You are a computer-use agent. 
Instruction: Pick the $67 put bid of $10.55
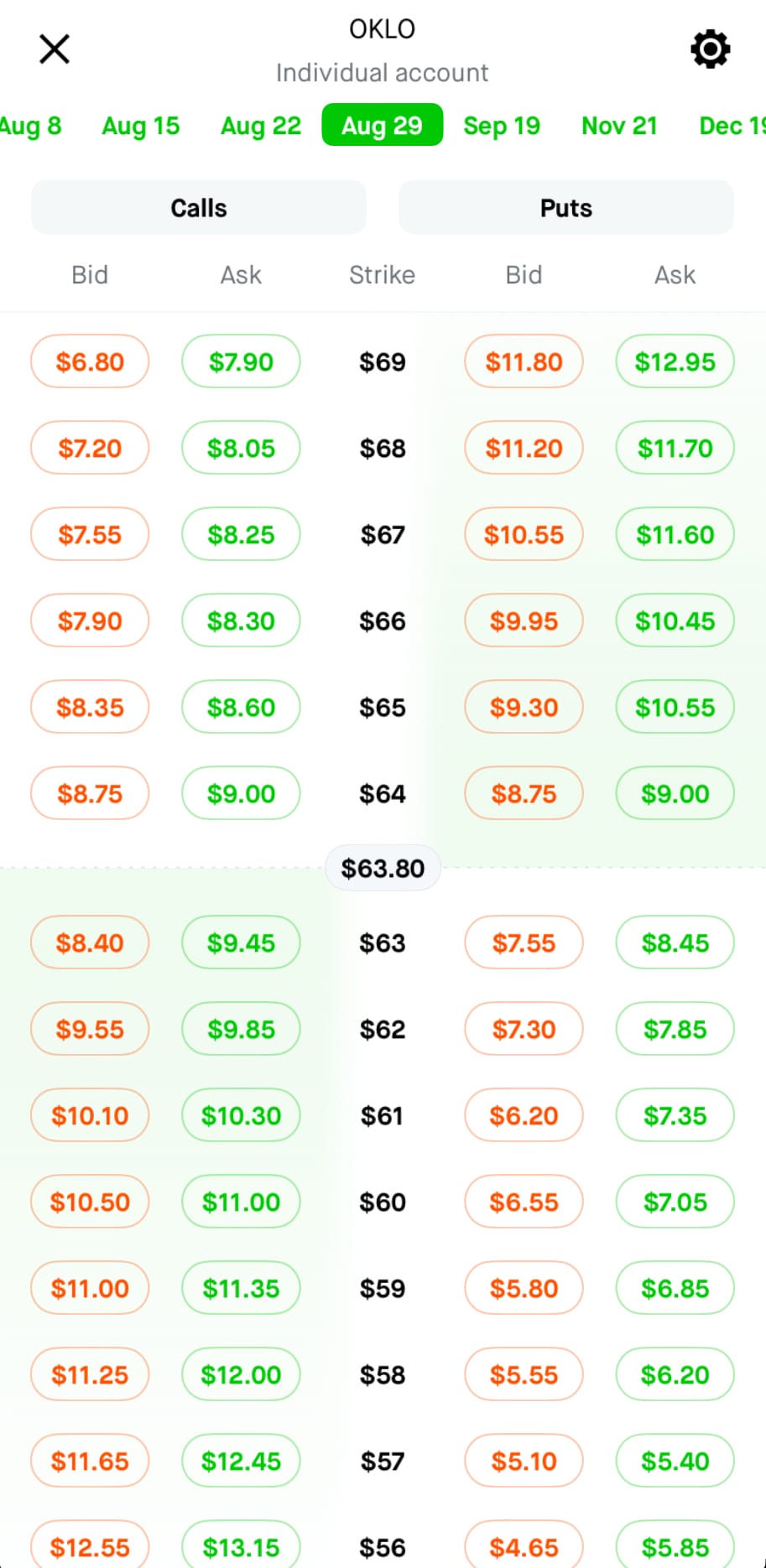pos(524,534)
